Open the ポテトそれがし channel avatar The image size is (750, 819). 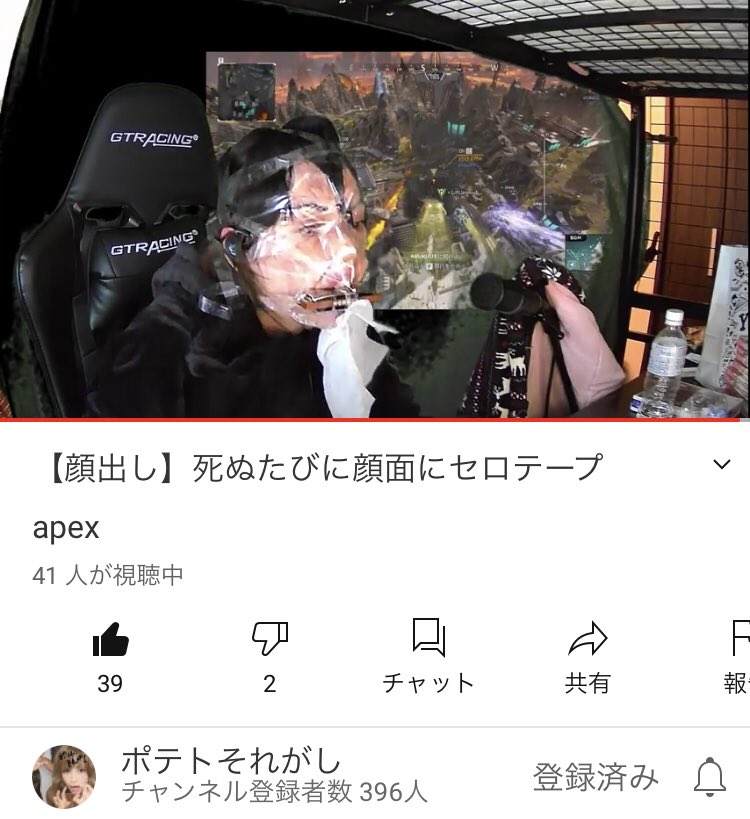point(64,777)
